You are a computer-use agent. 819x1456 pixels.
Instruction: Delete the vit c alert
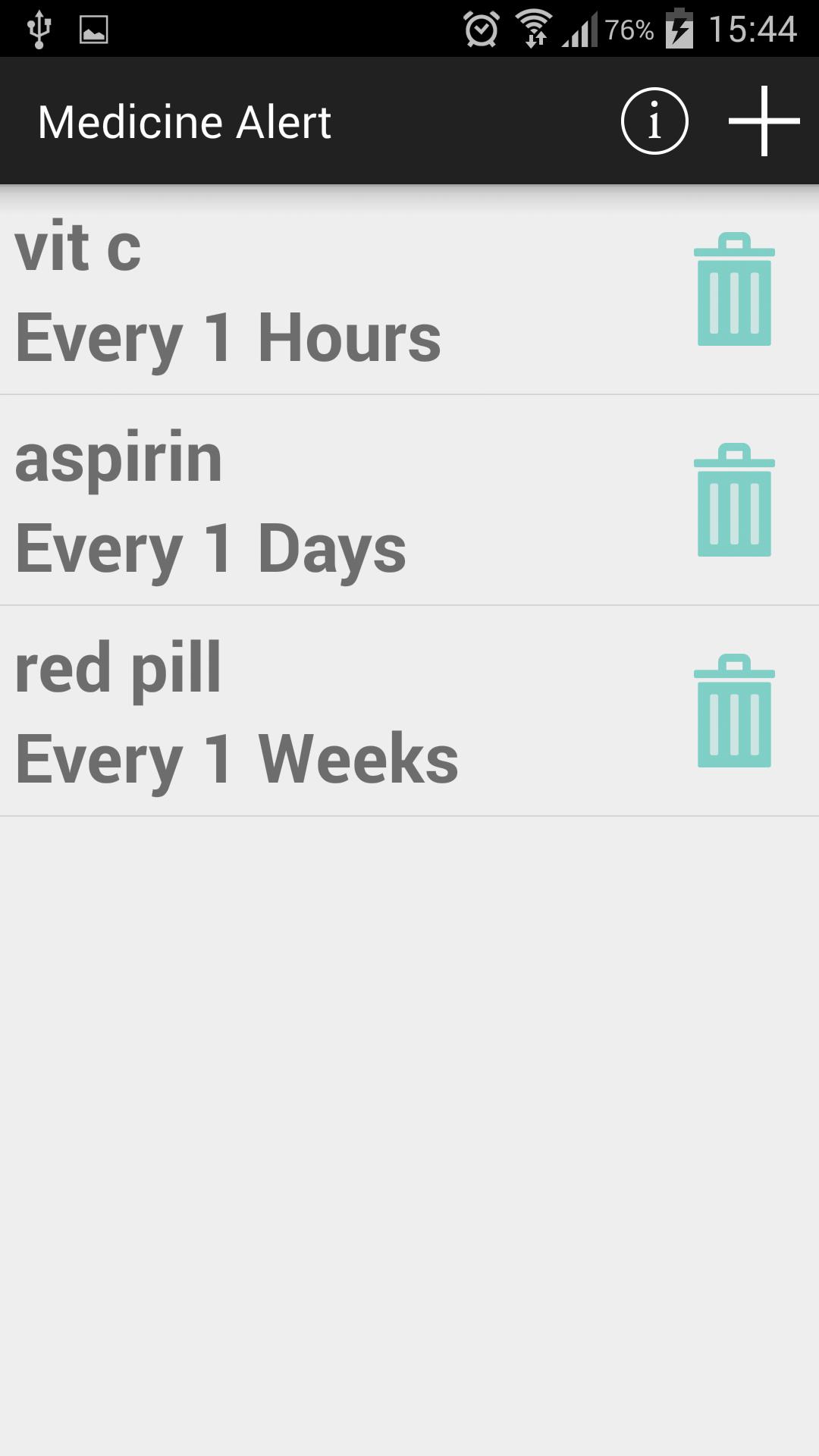pos(734,290)
